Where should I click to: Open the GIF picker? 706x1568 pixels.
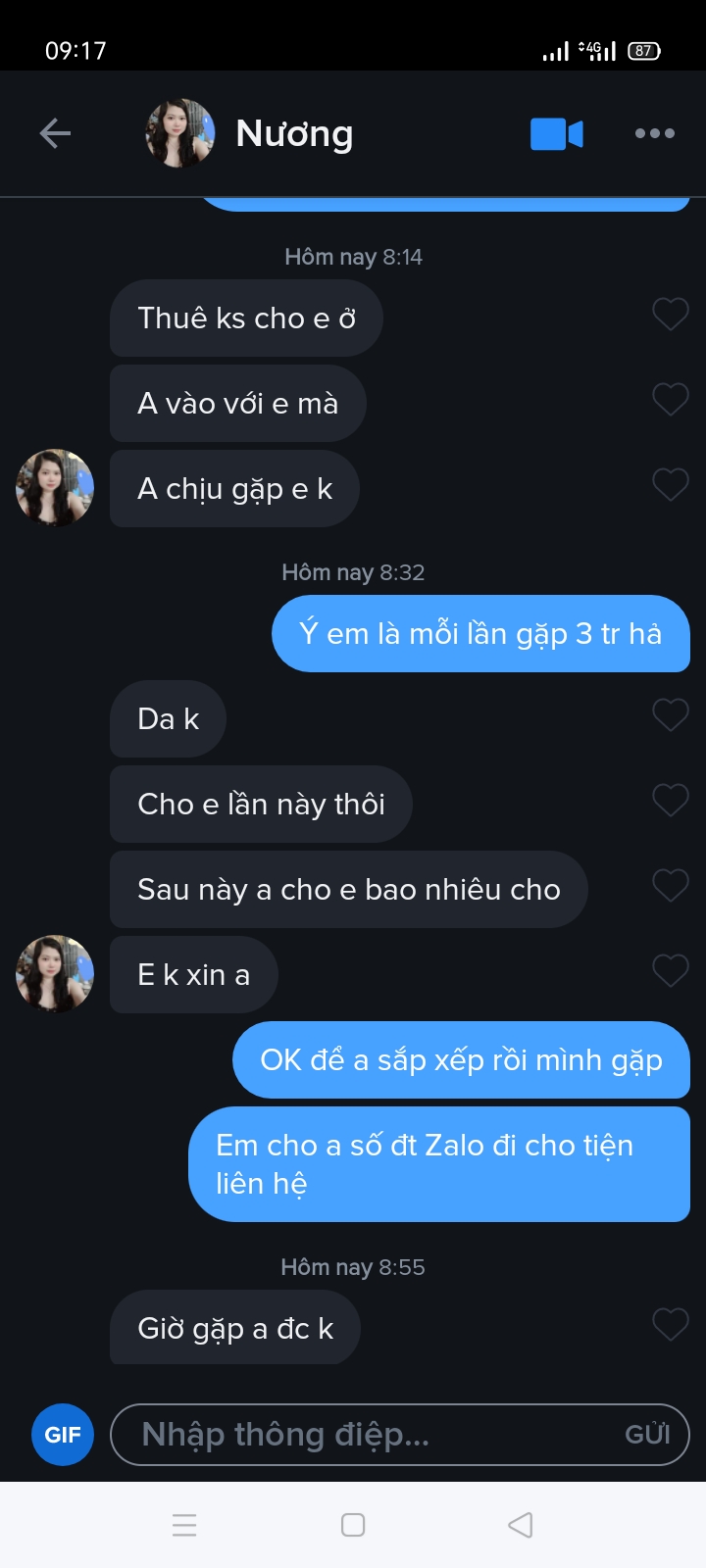(x=63, y=1435)
